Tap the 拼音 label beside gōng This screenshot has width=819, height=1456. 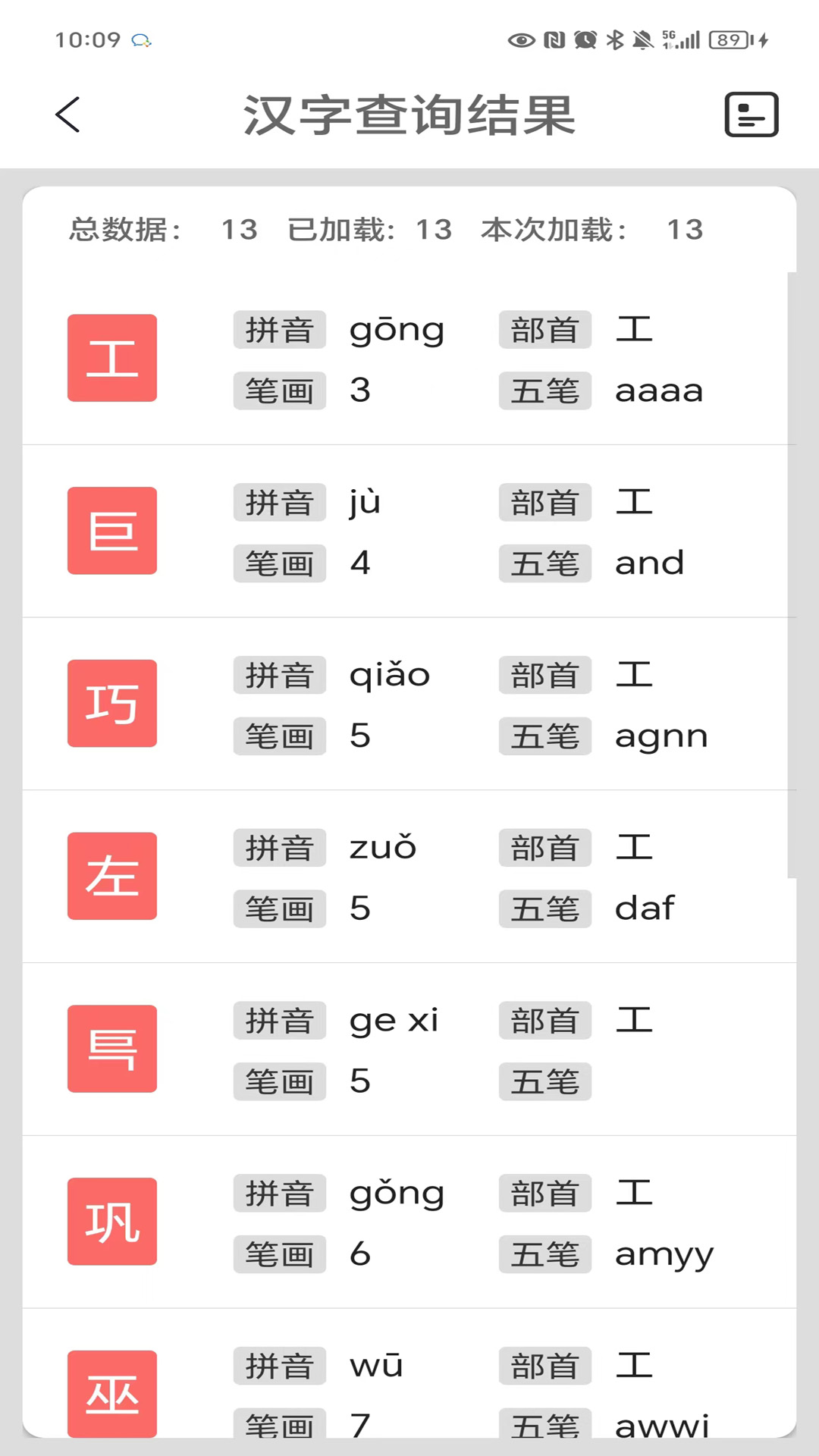pyautogui.click(x=279, y=329)
